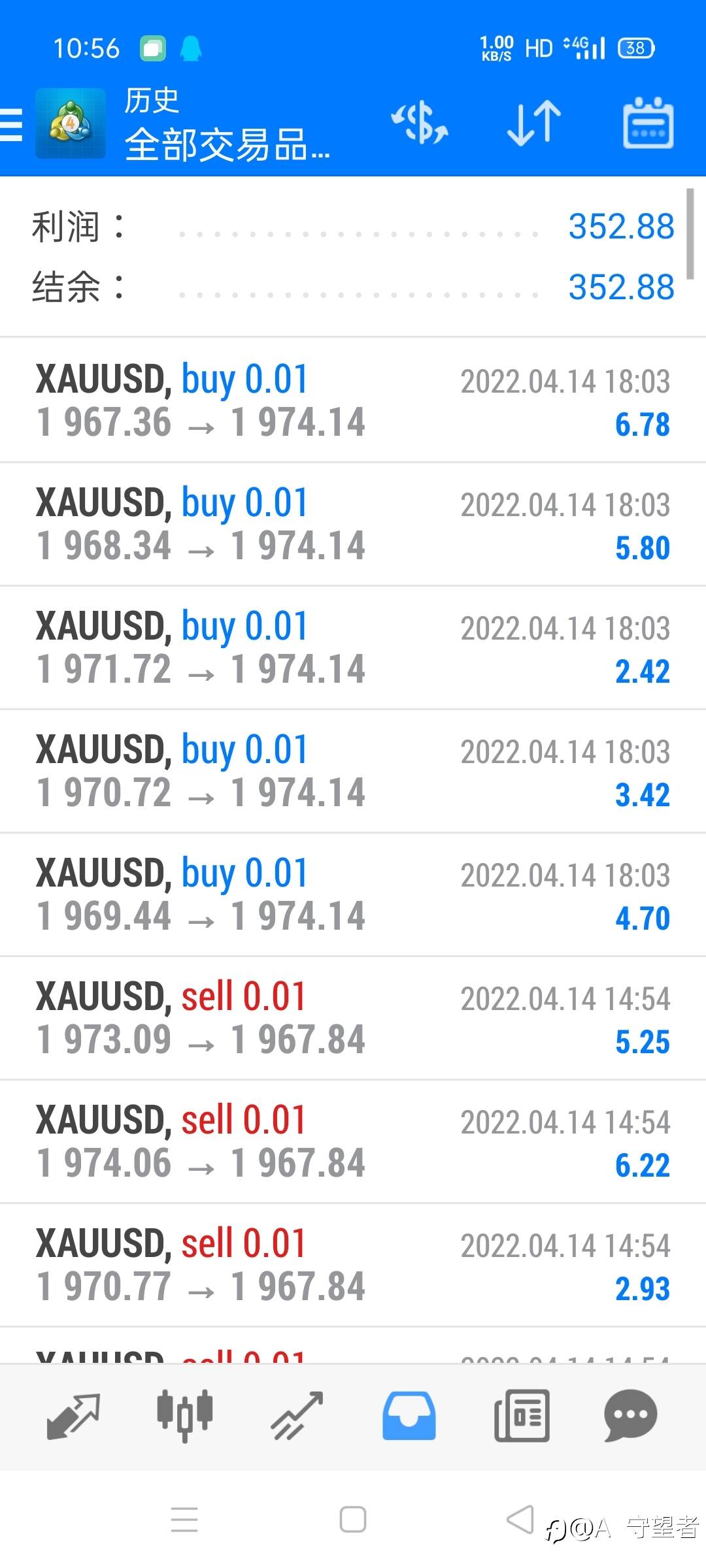Change the history sort order

(x=534, y=123)
